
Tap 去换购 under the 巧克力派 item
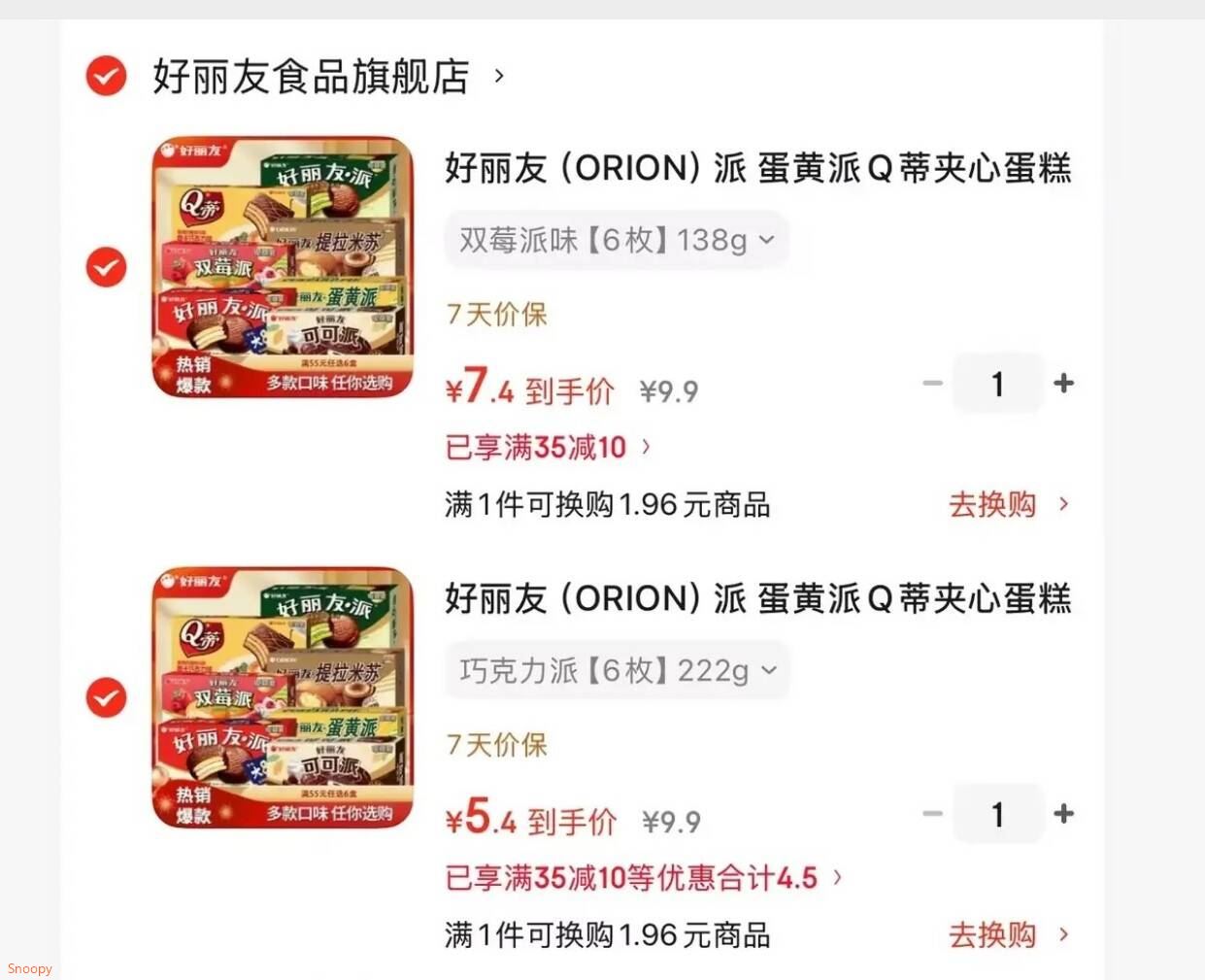click(x=1006, y=934)
